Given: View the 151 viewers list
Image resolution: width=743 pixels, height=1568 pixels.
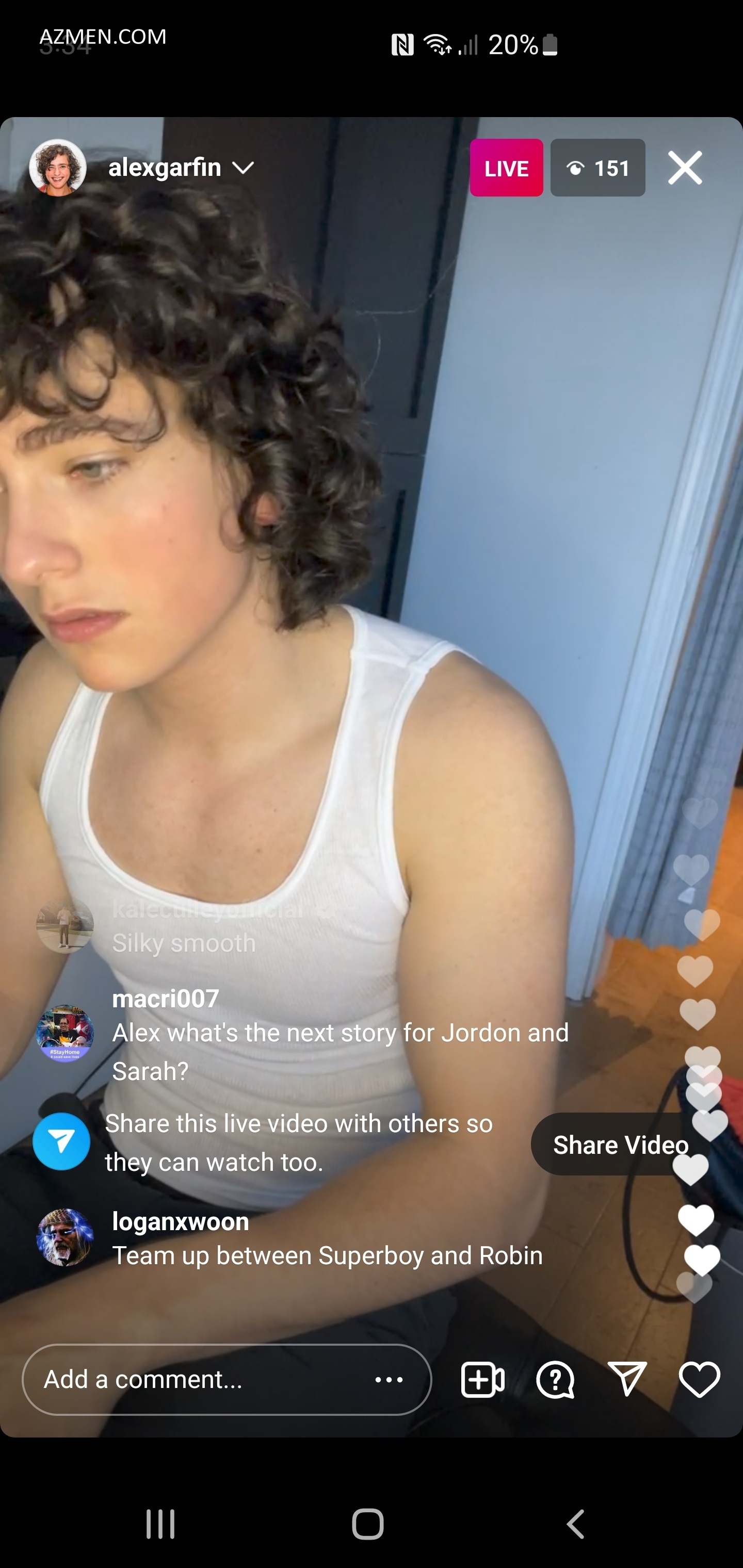Looking at the screenshot, I should tap(597, 168).
